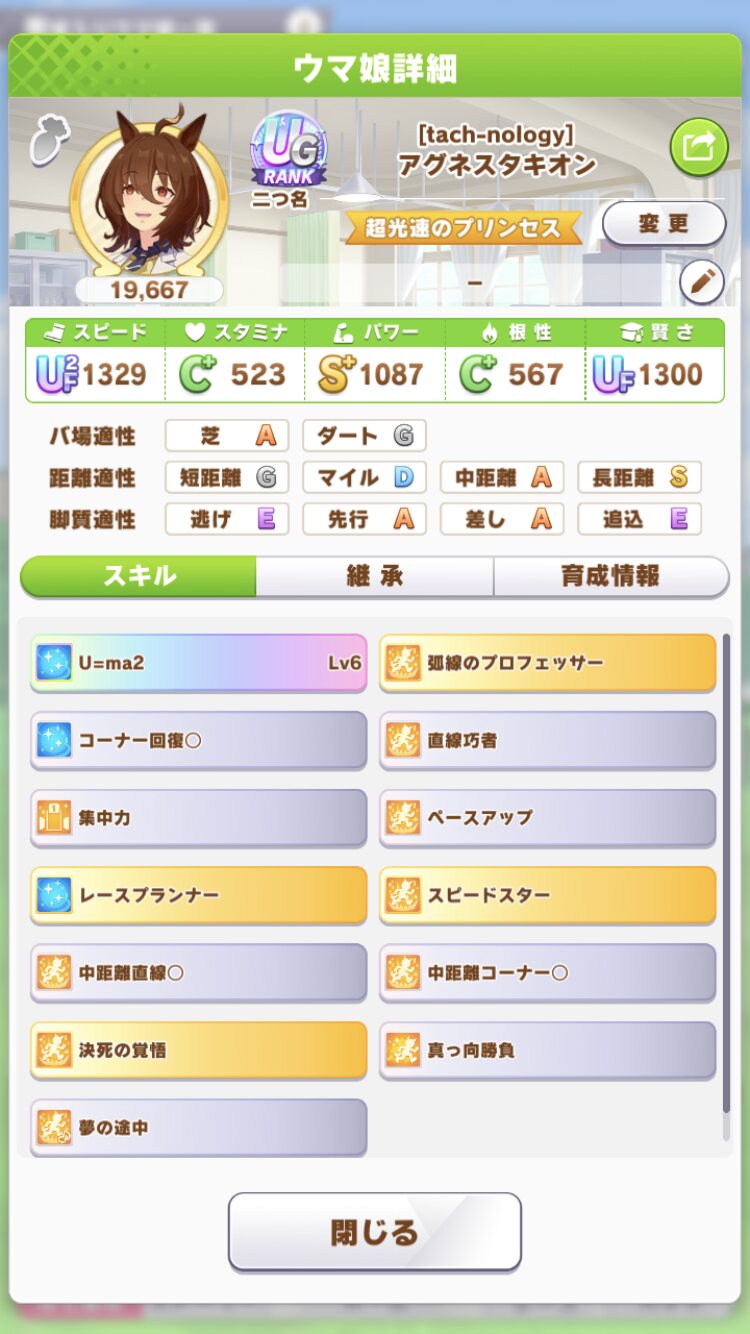Tap the 集中力 skill
The image size is (750, 1334).
(198, 817)
